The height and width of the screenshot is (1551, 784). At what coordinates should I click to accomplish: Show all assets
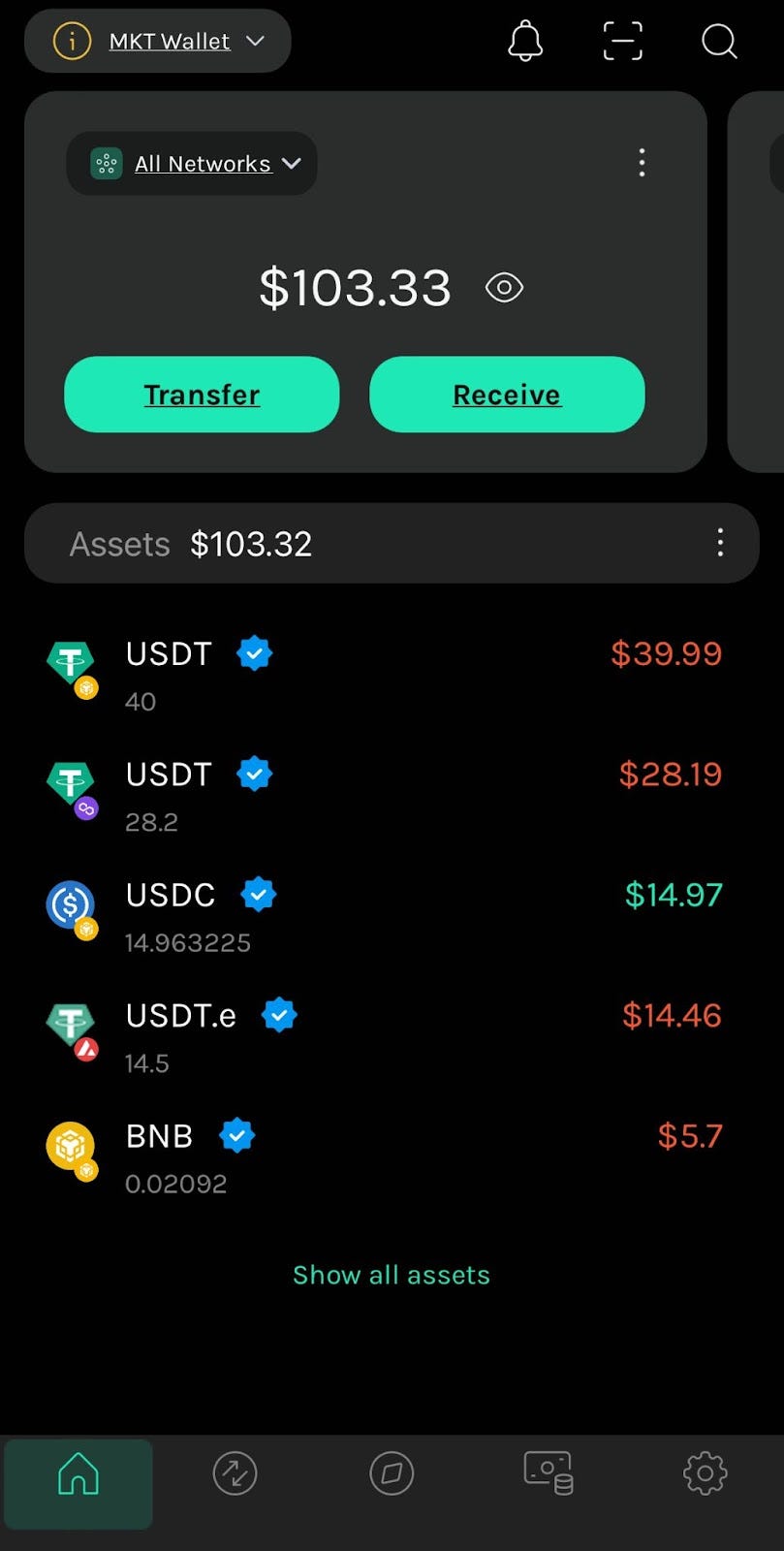tap(392, 1275)
